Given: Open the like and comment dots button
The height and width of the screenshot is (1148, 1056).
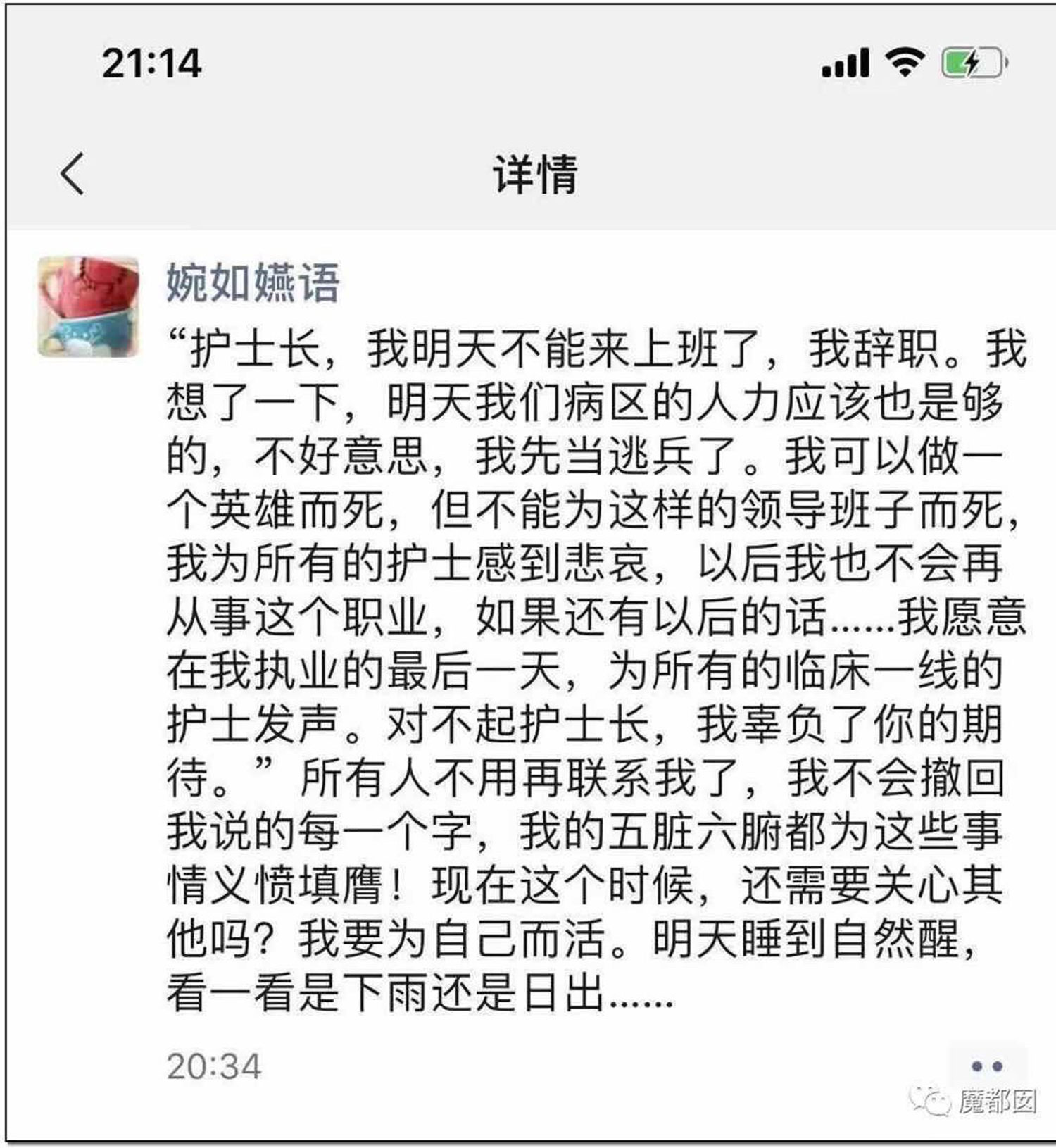Looking at the screenshot, I should point(986,1066).
